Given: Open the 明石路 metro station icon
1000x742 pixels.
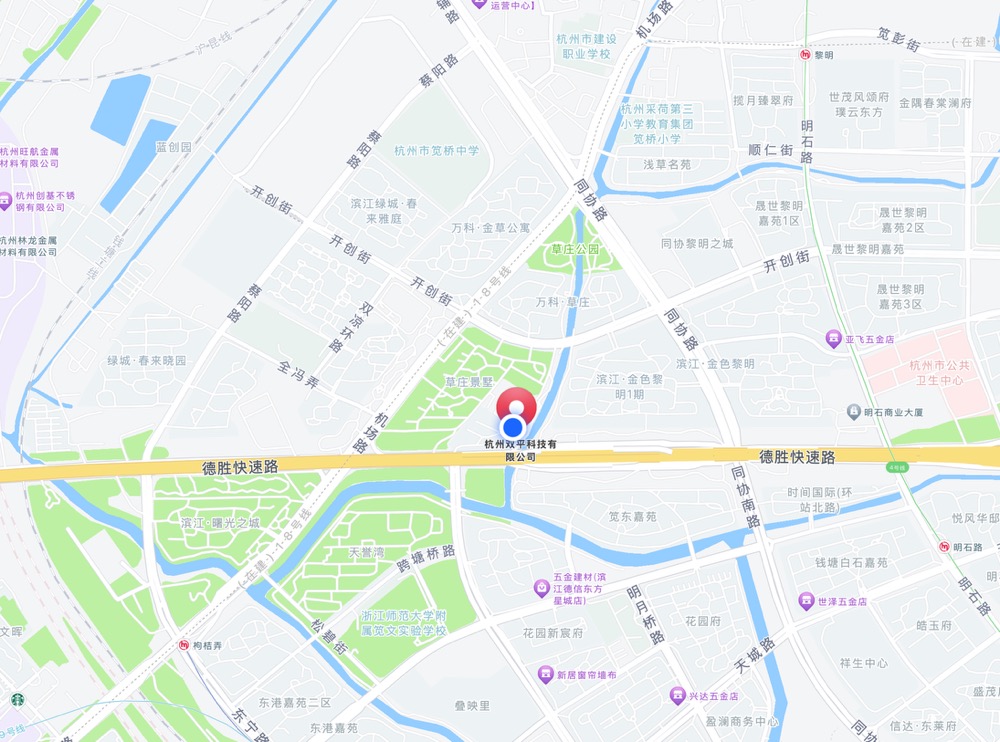Looking at the screenshot, I should [x=945, y=547].
